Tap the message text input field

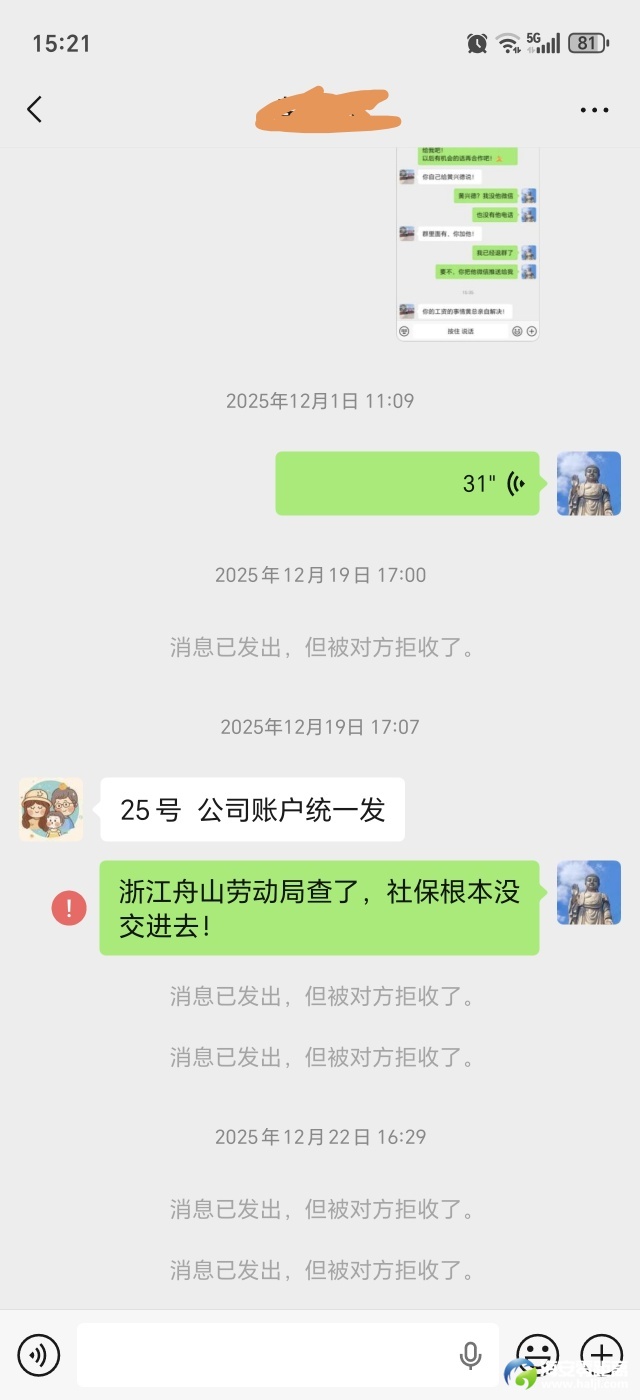pos(265,1355)
